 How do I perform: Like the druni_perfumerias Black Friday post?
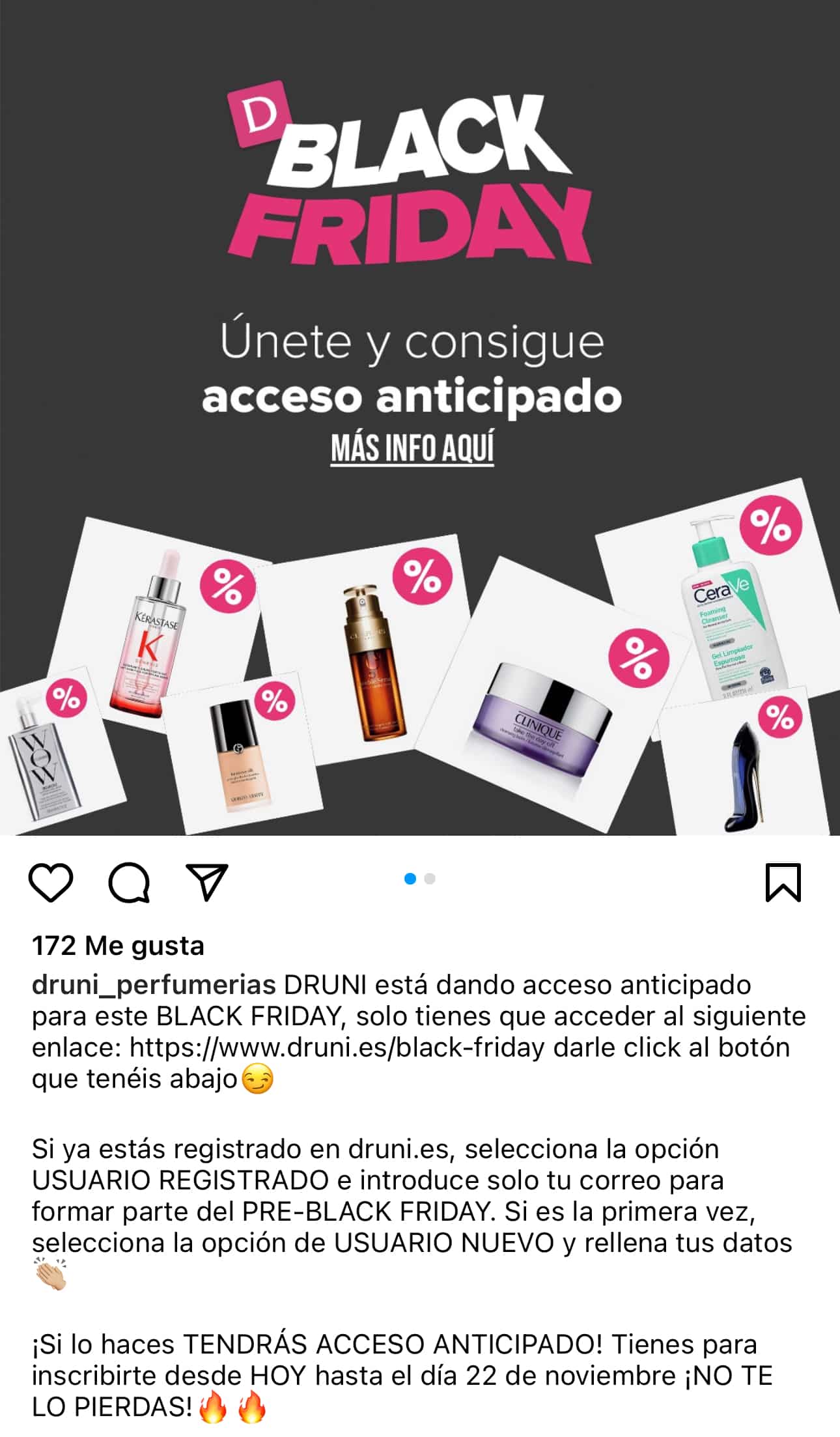click(x=51, y=883)
